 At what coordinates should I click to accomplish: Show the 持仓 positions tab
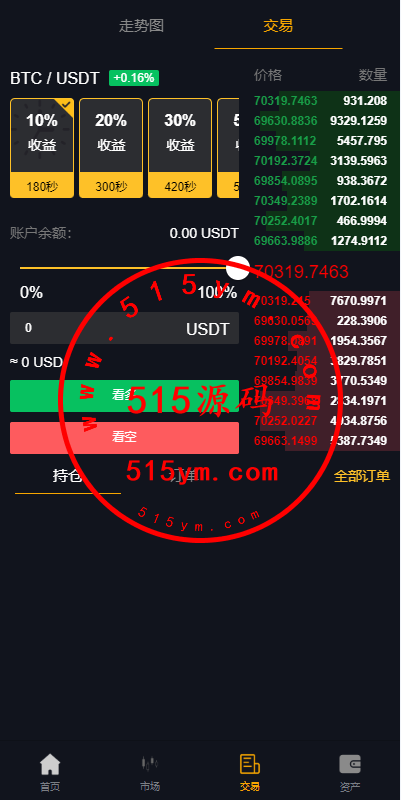[x=68, y=476]
